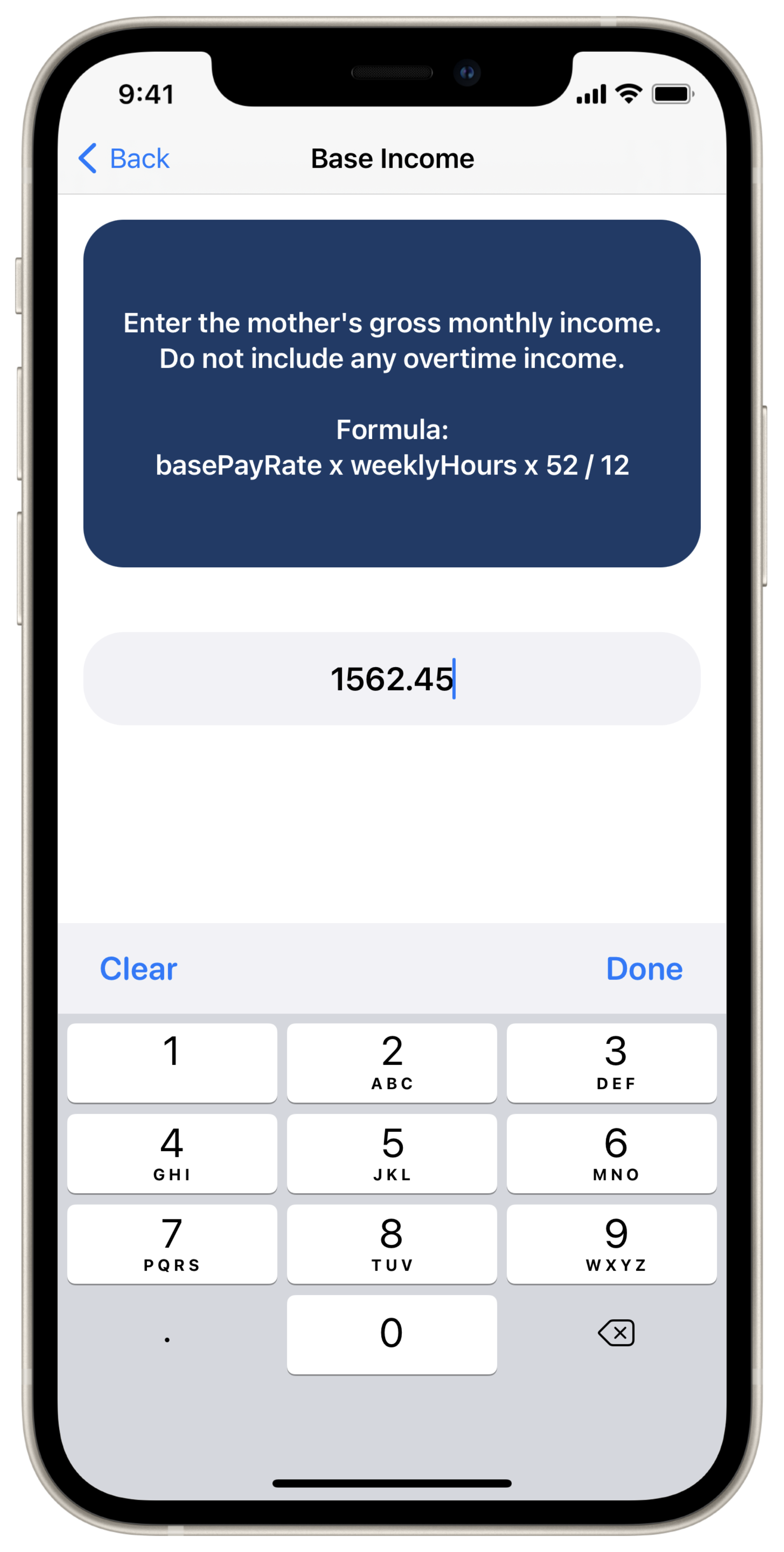Image resolution: width=784 pixels, height=1552 pixels.
Task: Confirm entry with Done
Action: point(644,969)
